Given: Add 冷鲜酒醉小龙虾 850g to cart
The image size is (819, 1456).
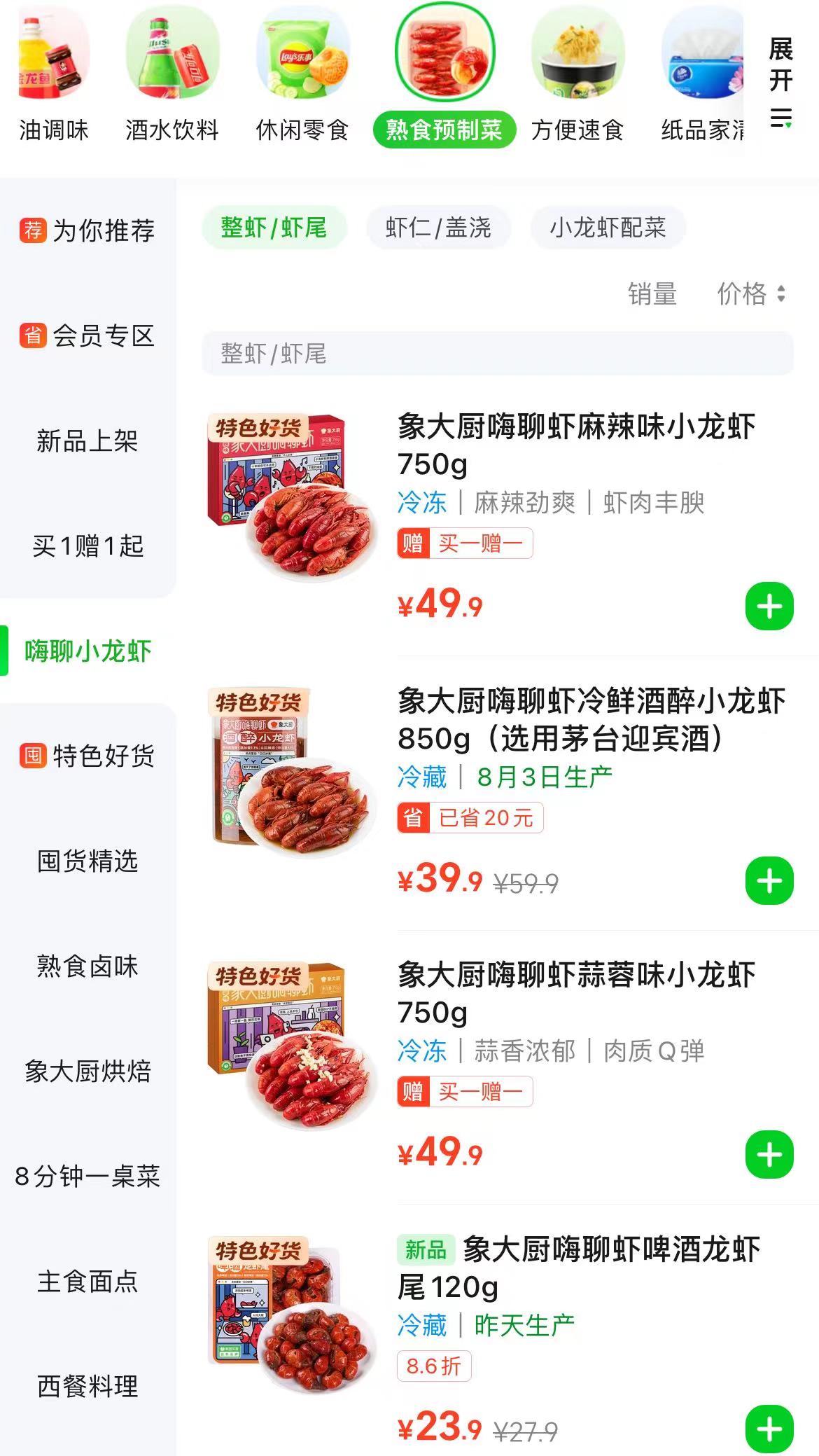Looking at the screenshot, I should click(769, 880).
